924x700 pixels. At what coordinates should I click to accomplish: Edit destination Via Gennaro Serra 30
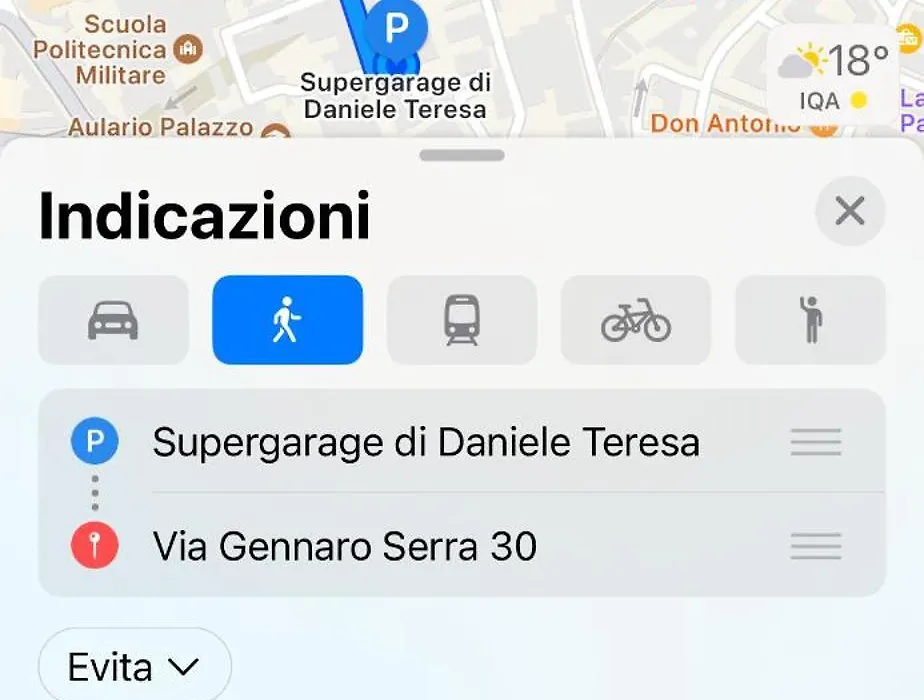point(345,546)
